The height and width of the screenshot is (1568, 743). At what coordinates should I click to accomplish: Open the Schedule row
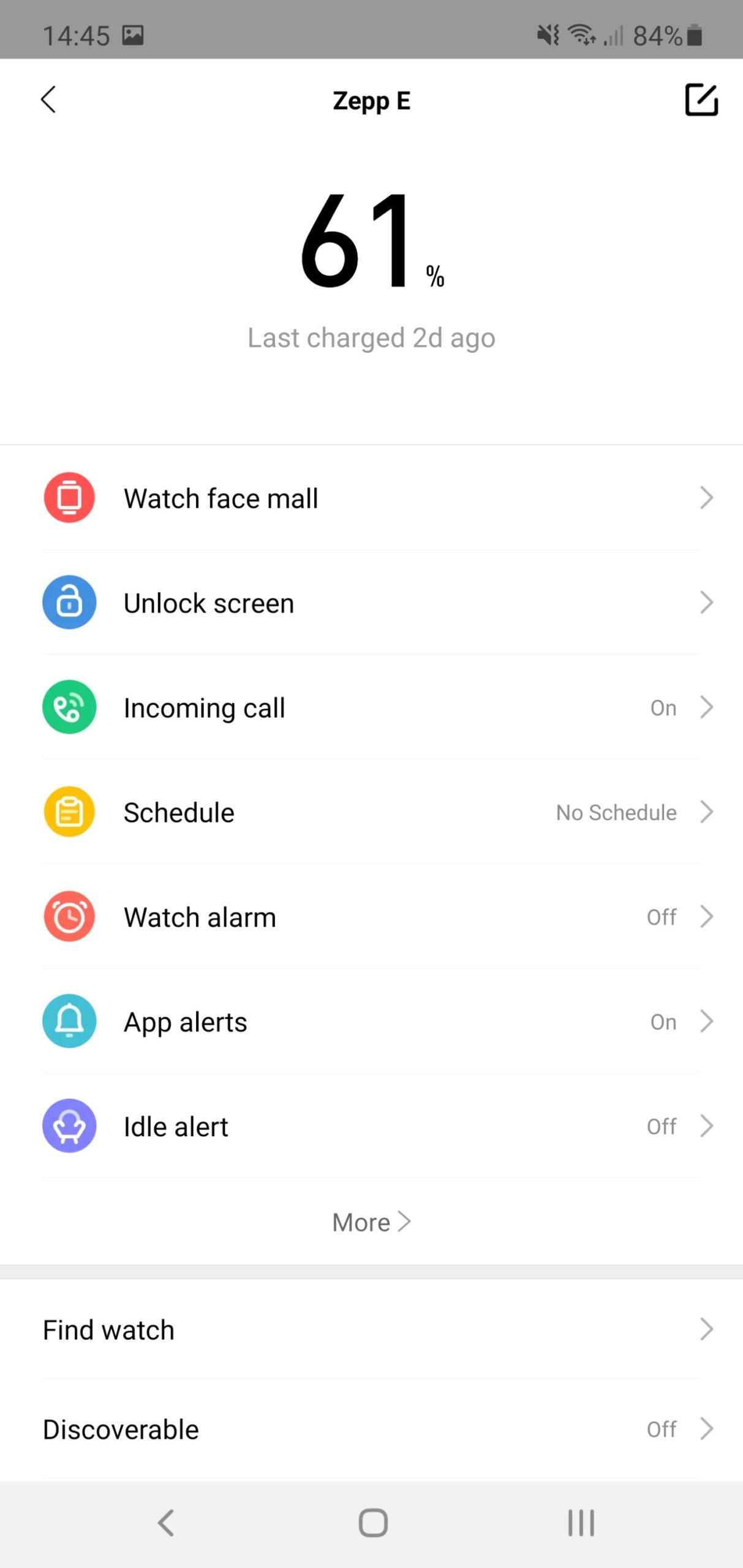371,812
